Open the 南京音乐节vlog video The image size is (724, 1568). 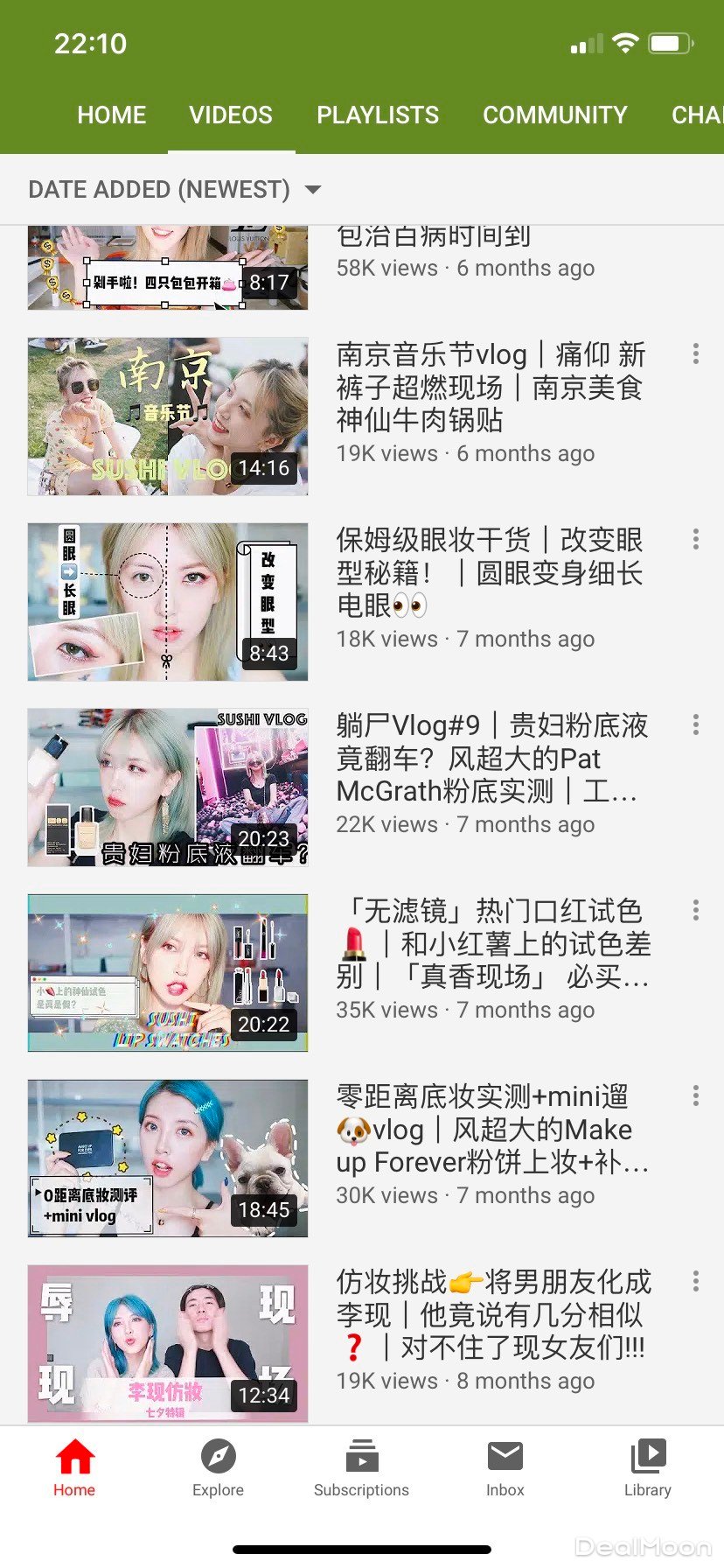pyautogui.click(x=168, y=416)
